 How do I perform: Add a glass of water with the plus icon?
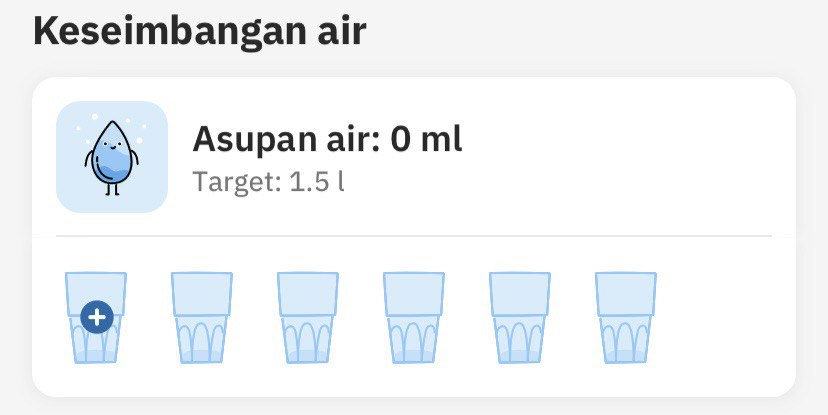[x=96, y=318]
